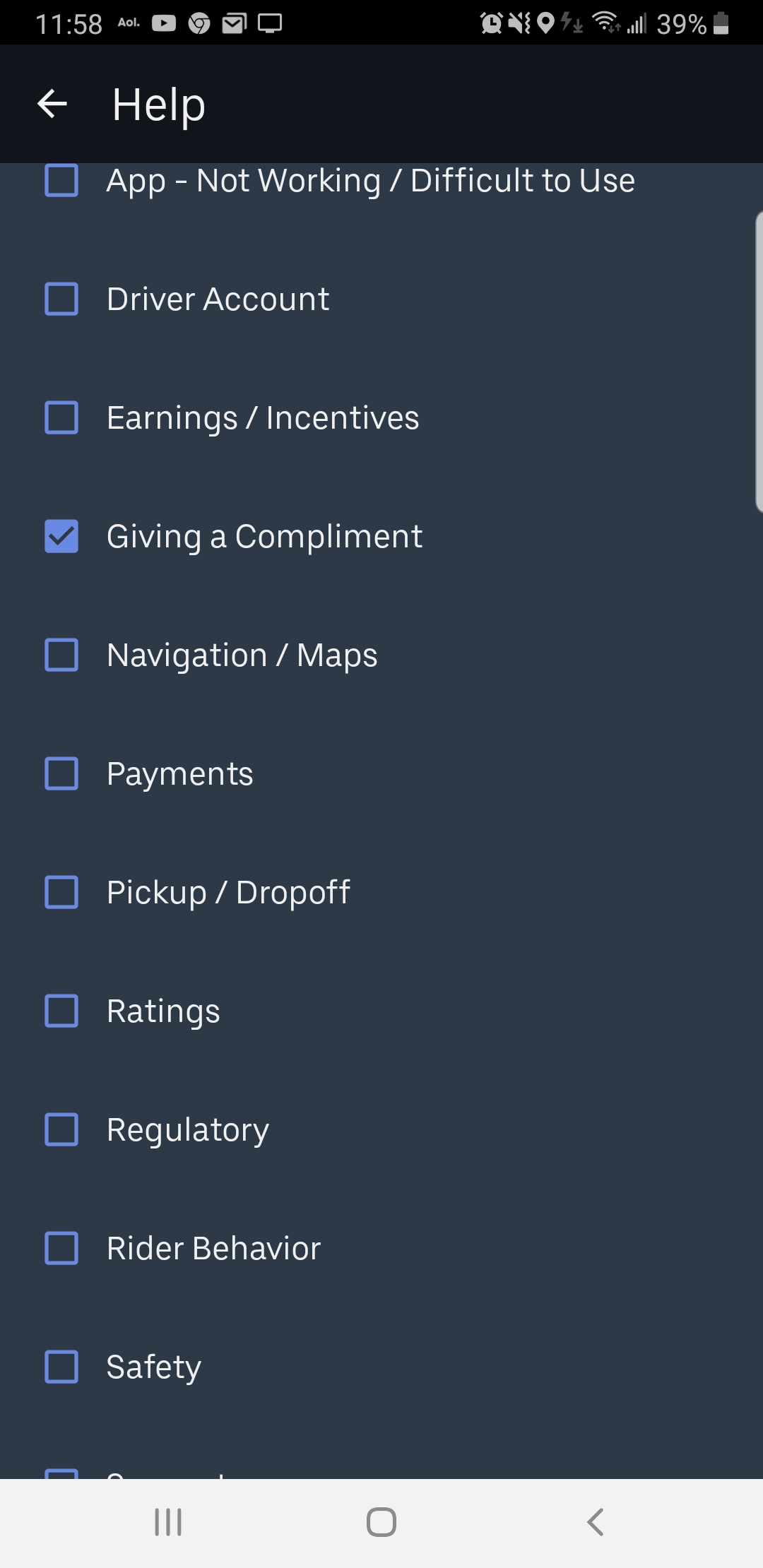Select Navigation / Maps checkbox
This screenshot has width=763, height=1568.
pos(61,655)
